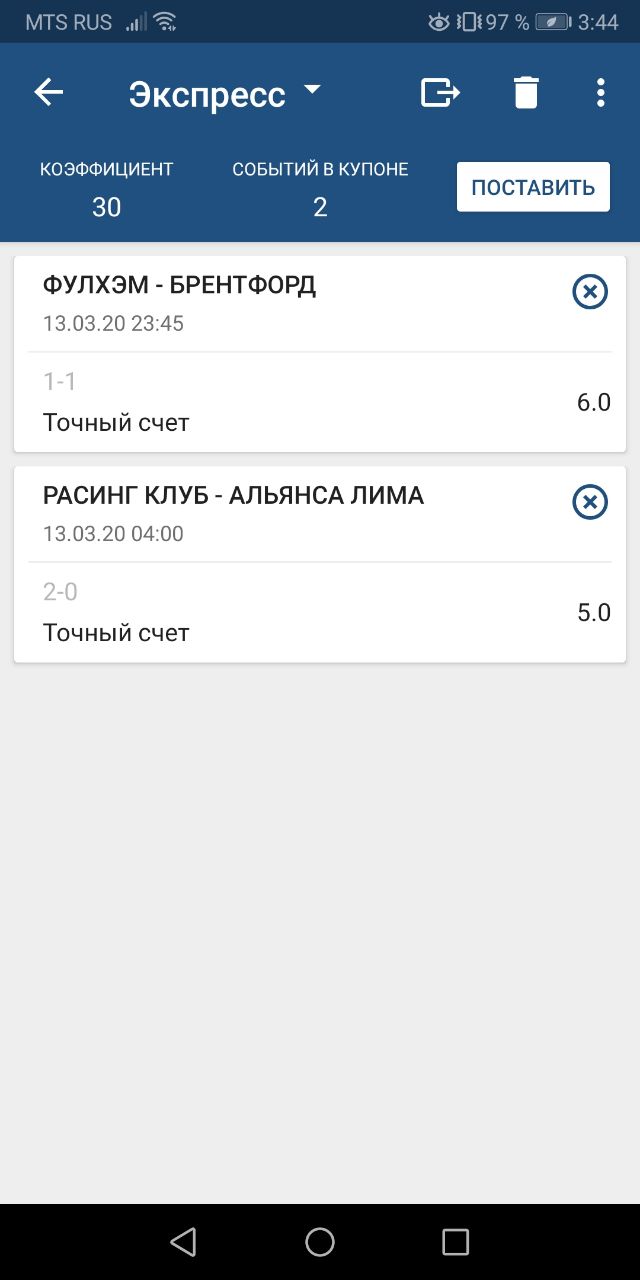Place the bet with ПОСТАВИТЬ button
The height and width of the screenshot is (1280, 640).
tap(533, 187)
